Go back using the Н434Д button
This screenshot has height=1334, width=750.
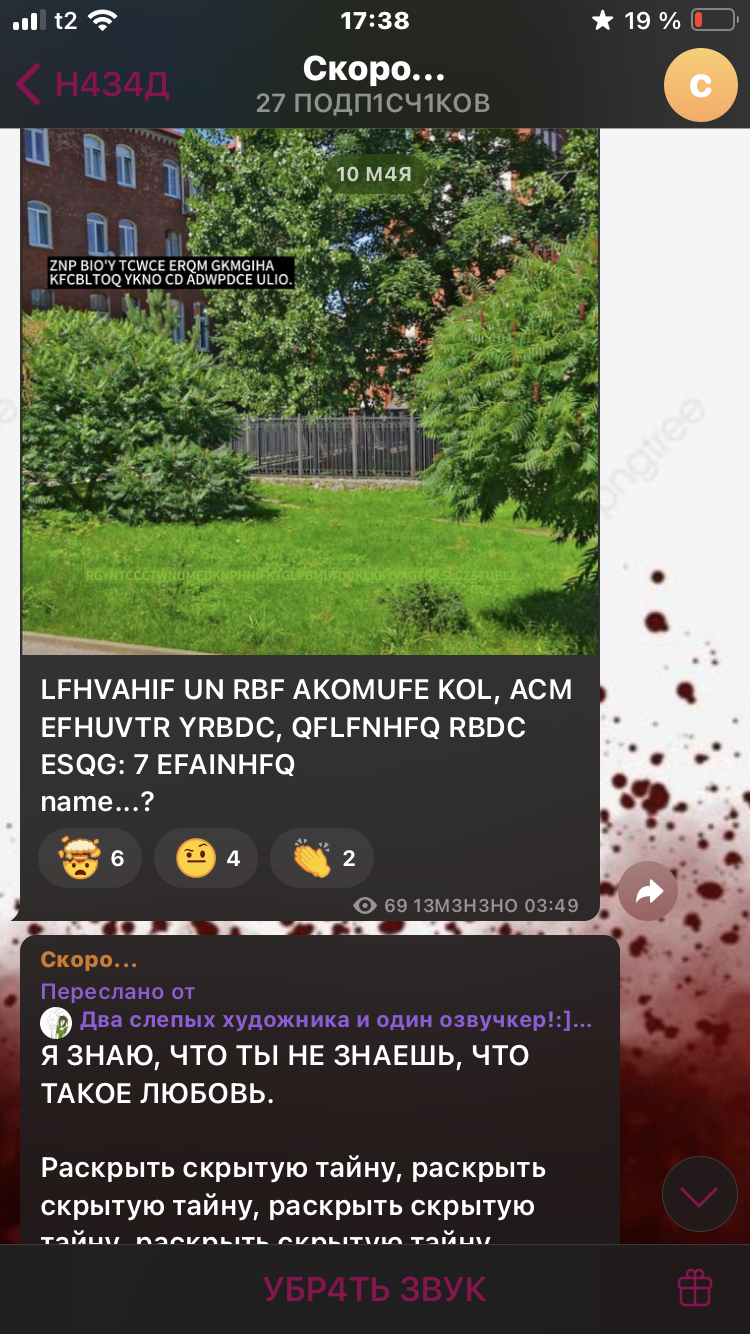[x=92, y=85]
